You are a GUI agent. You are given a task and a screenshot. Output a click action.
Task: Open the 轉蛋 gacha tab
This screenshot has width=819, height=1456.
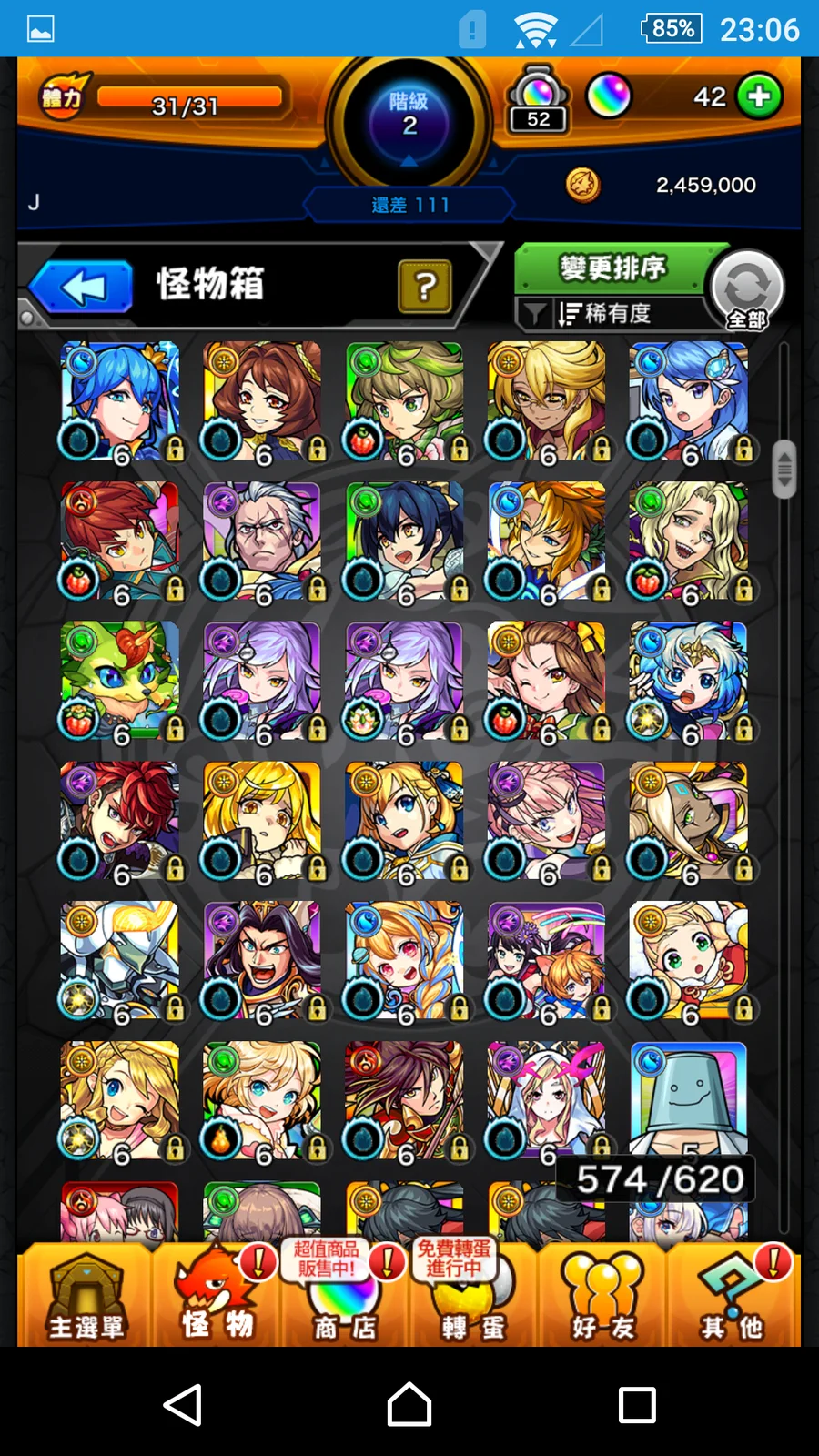473,1296
